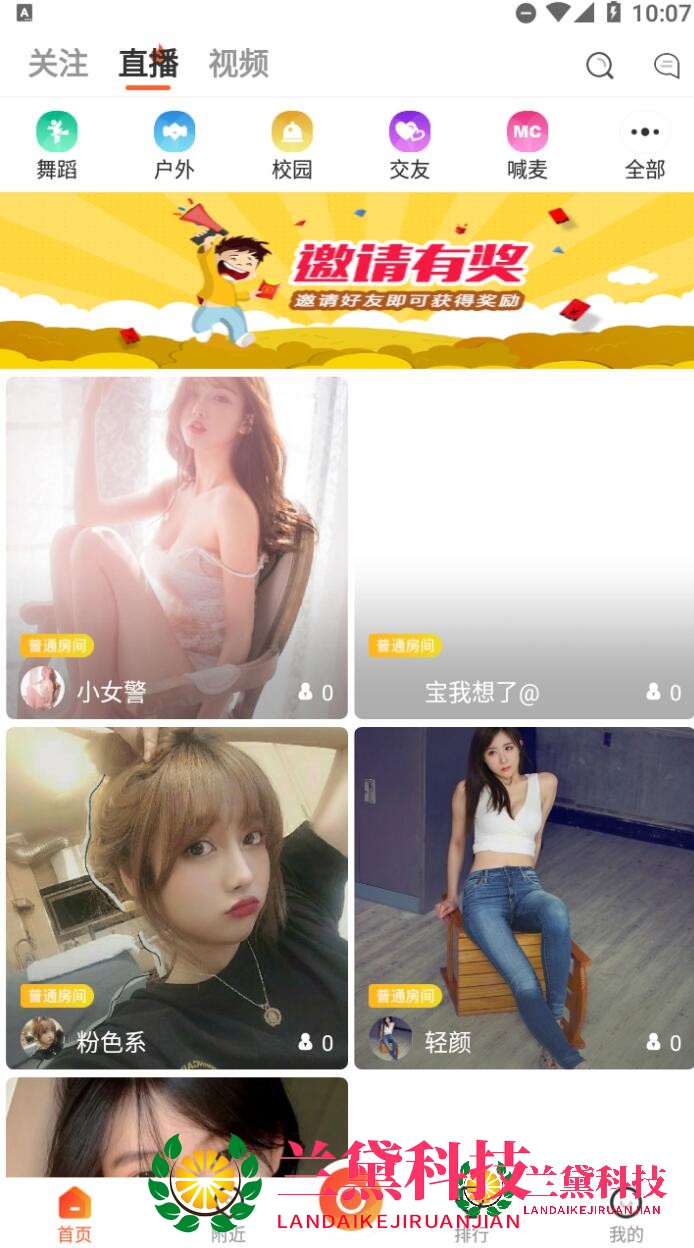Select the 舞蹈 category
The width and height of the screenshot is (694, 1248).
[x=57, y=146]
